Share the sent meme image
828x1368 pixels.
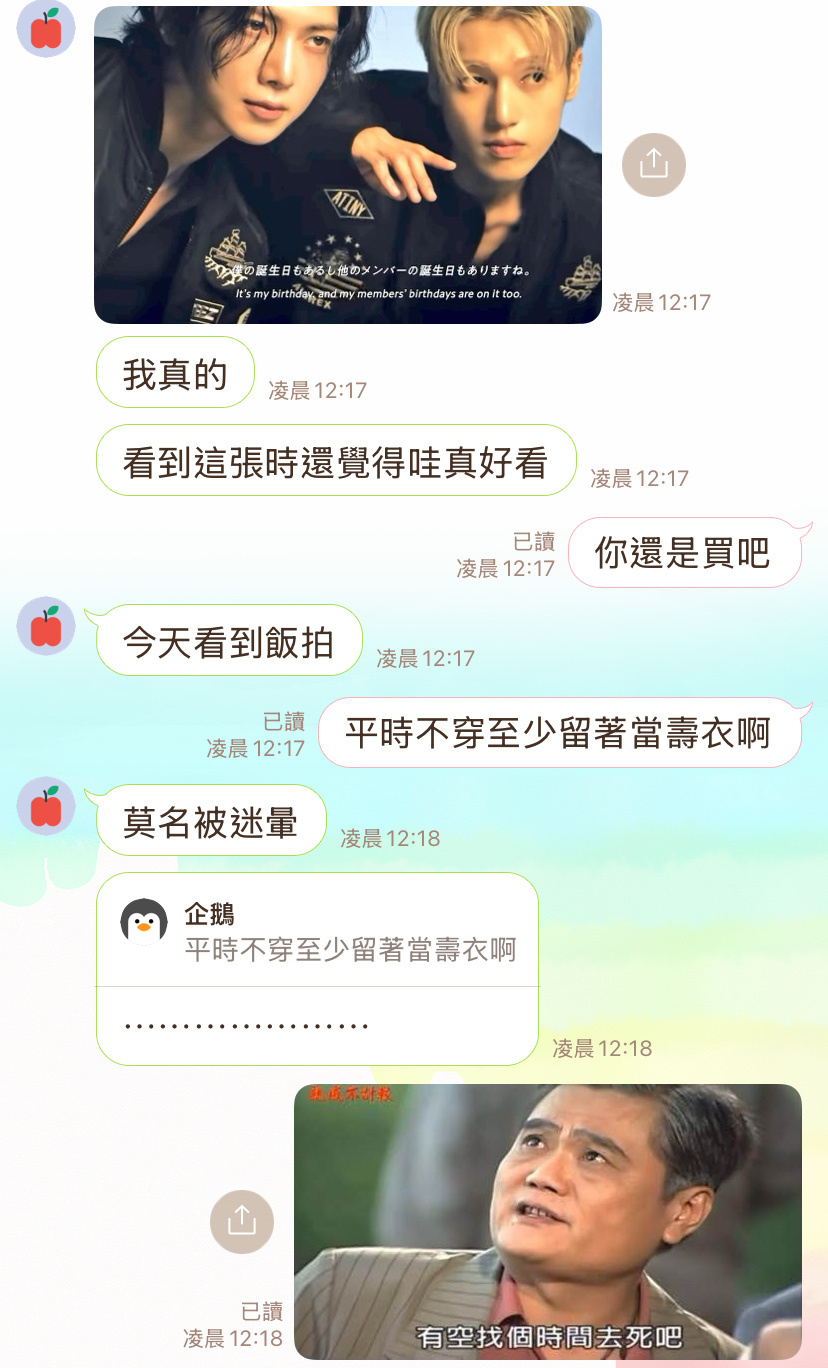tap(242, 1221)
